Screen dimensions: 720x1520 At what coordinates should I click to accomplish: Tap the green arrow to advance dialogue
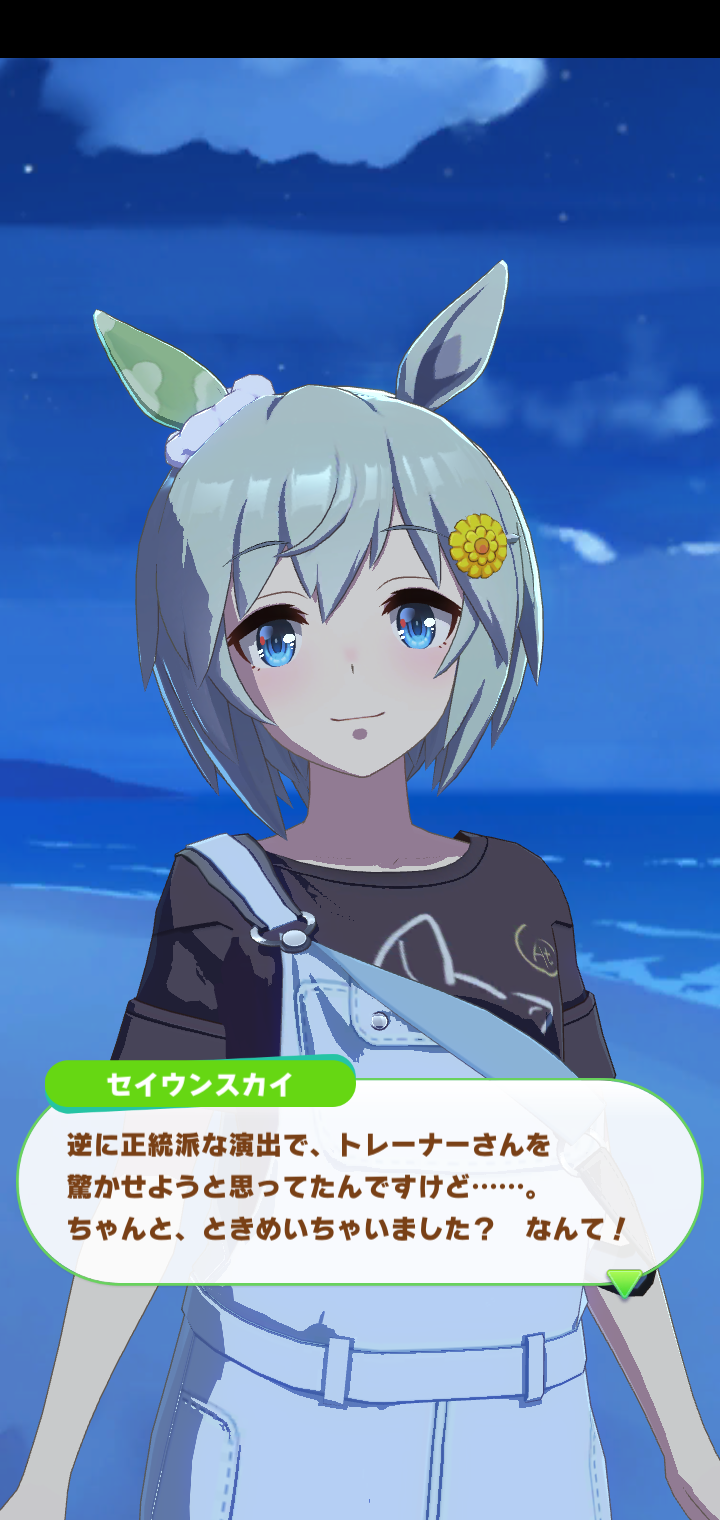click(626, 1282)
